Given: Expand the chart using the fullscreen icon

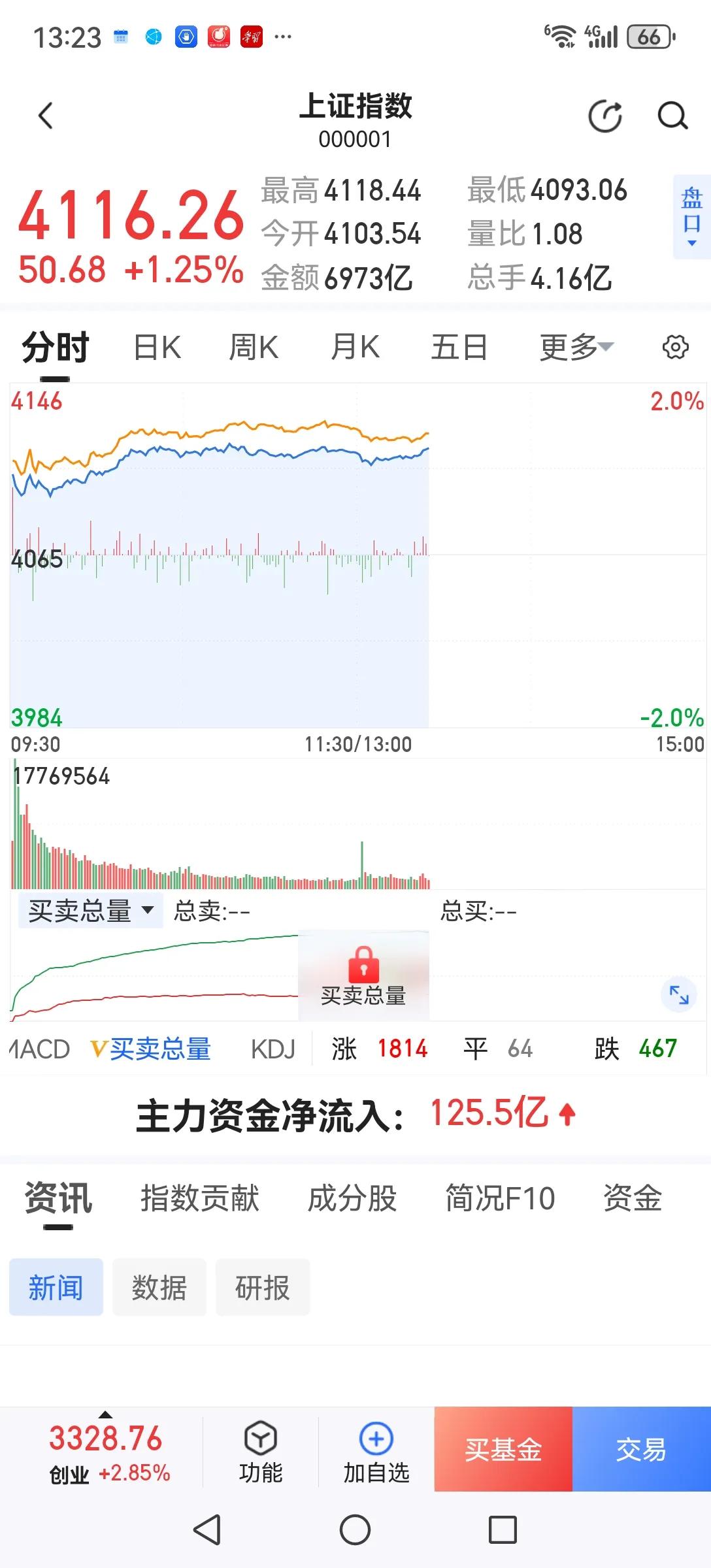Looking at the screenshot, I should pos(680,994).
